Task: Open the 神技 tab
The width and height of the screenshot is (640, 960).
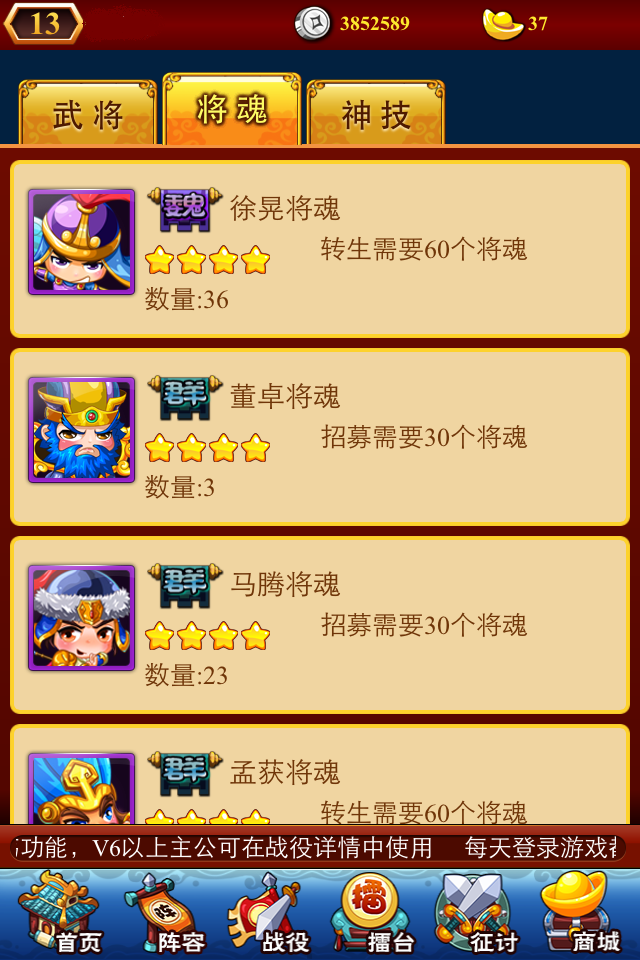Action: pyautogui.click(x=376, y=115)
